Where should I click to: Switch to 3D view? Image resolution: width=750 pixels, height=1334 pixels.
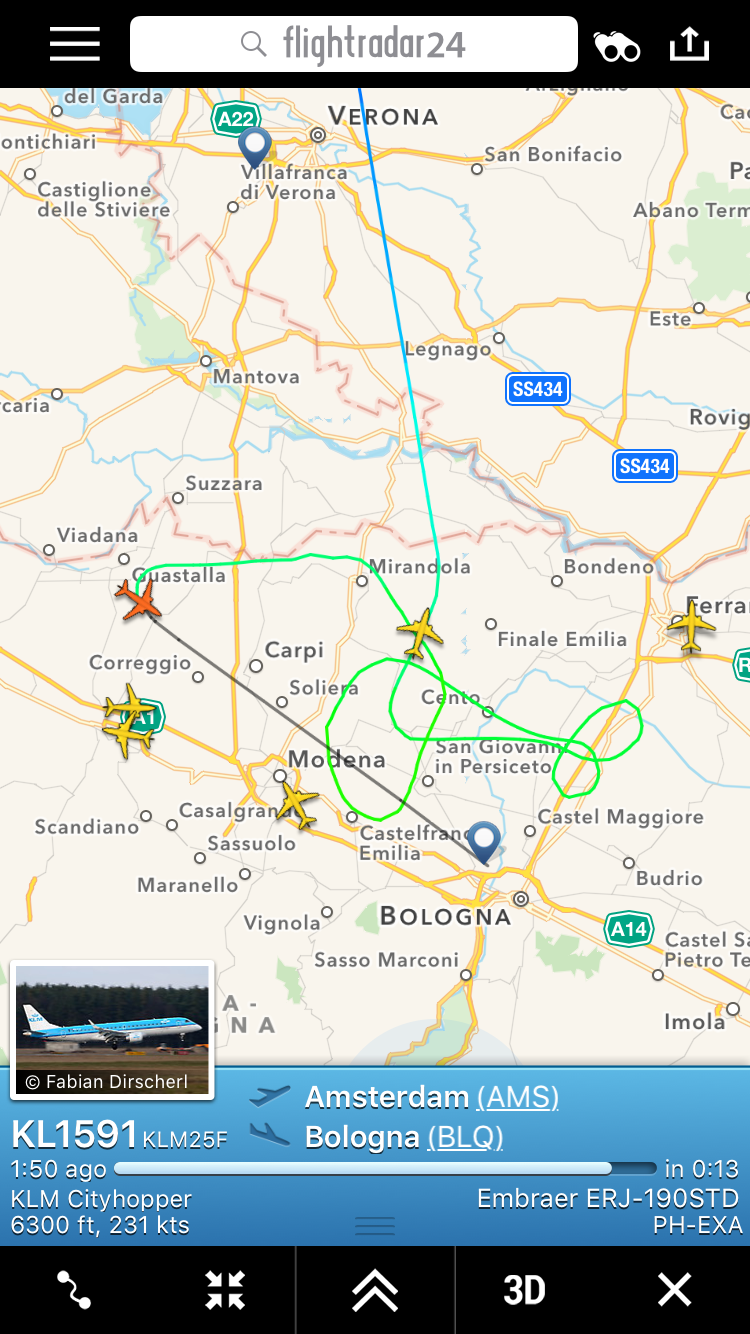point(524,1290)
